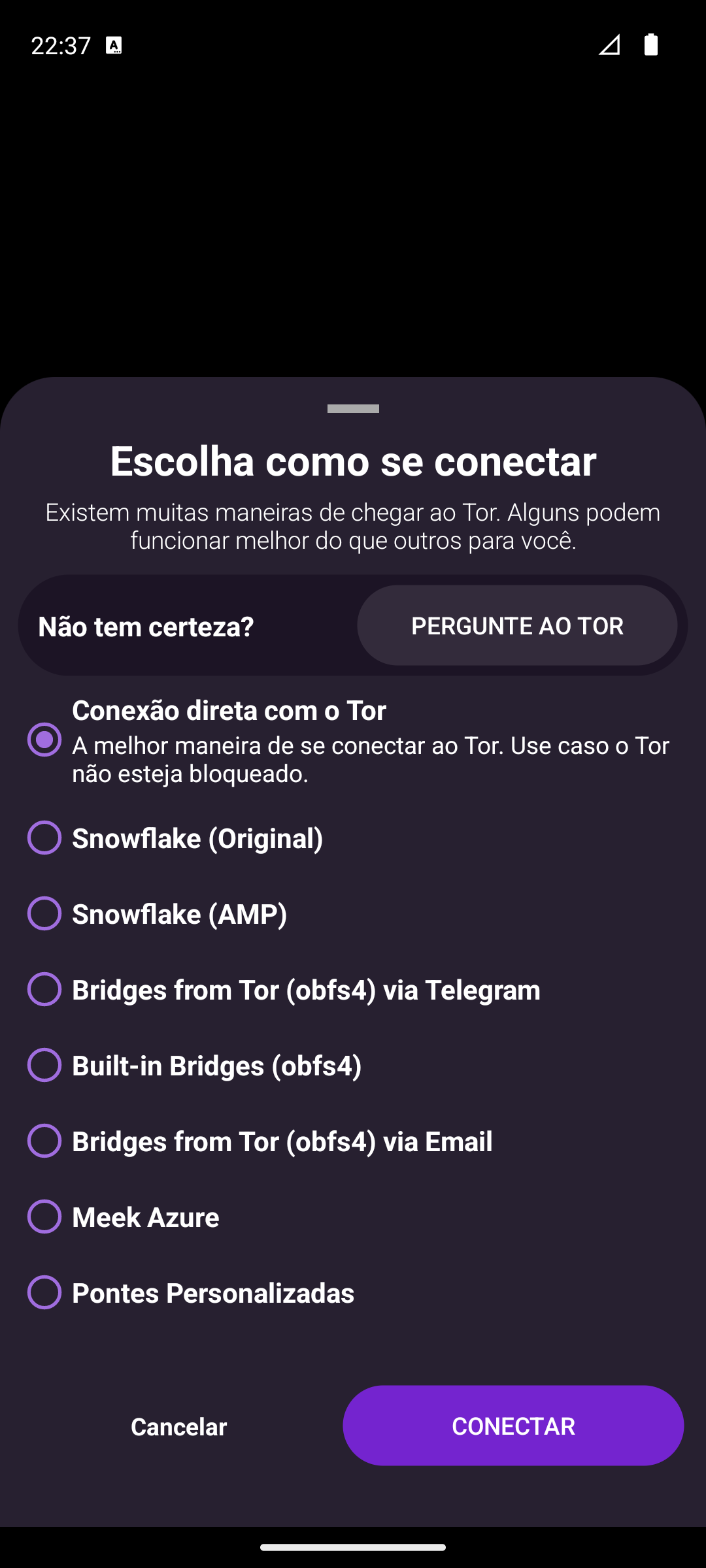Choose Pontes Personalizadas option
Screen dimensions: 706x1568
point(44,1292)
